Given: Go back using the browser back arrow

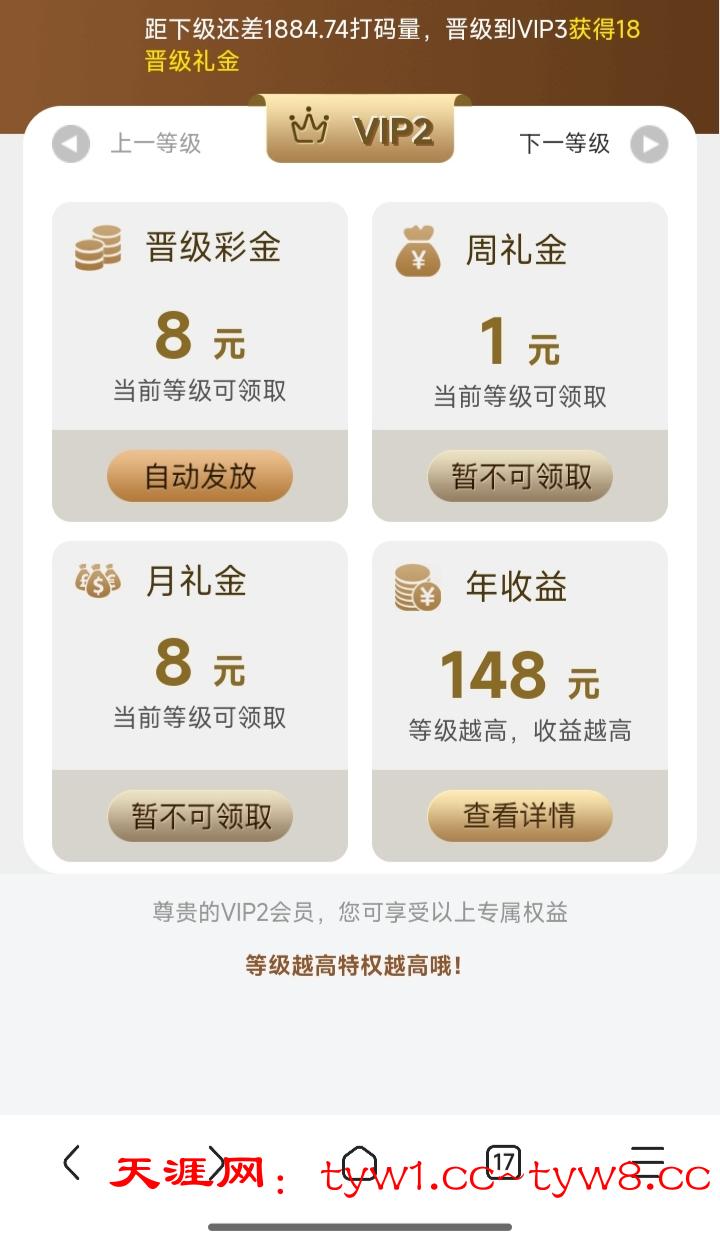Looking at the screenshot, I should coord(71,1162).
